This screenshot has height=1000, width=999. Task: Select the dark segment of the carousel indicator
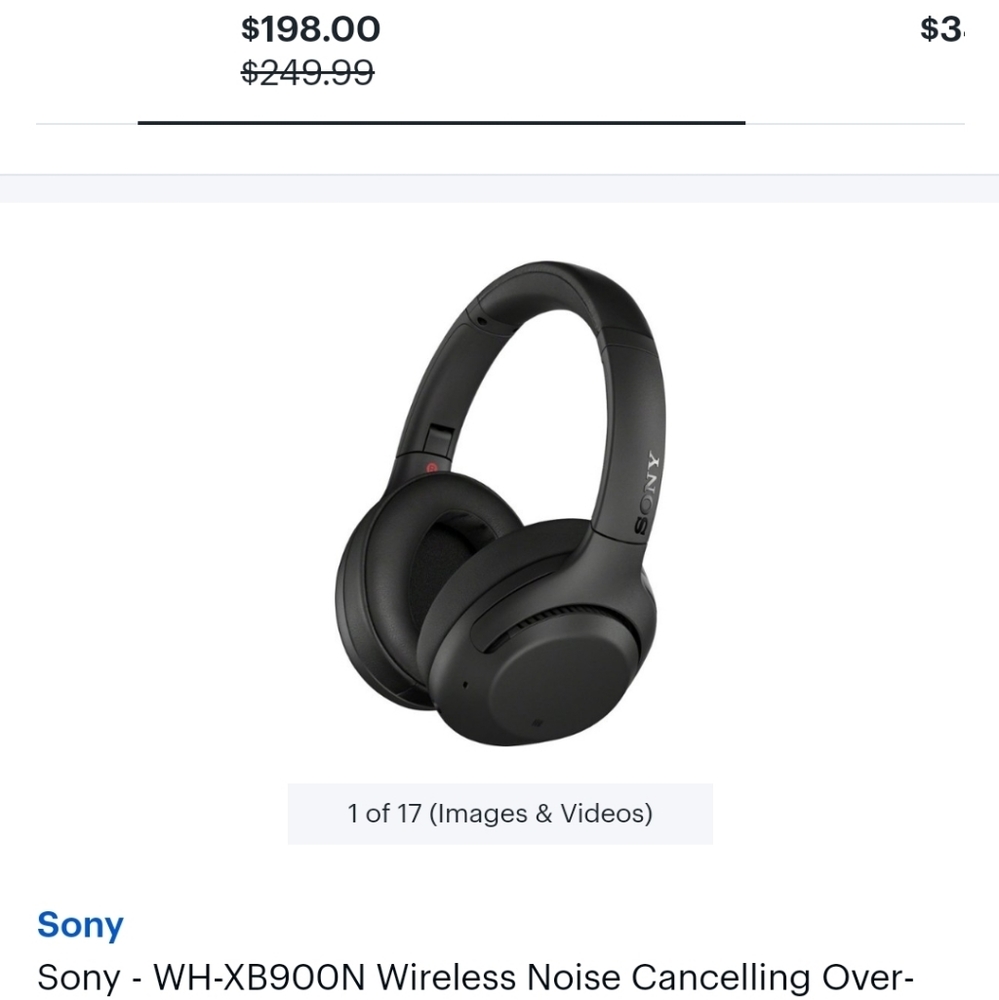click(x=441, y=124)
